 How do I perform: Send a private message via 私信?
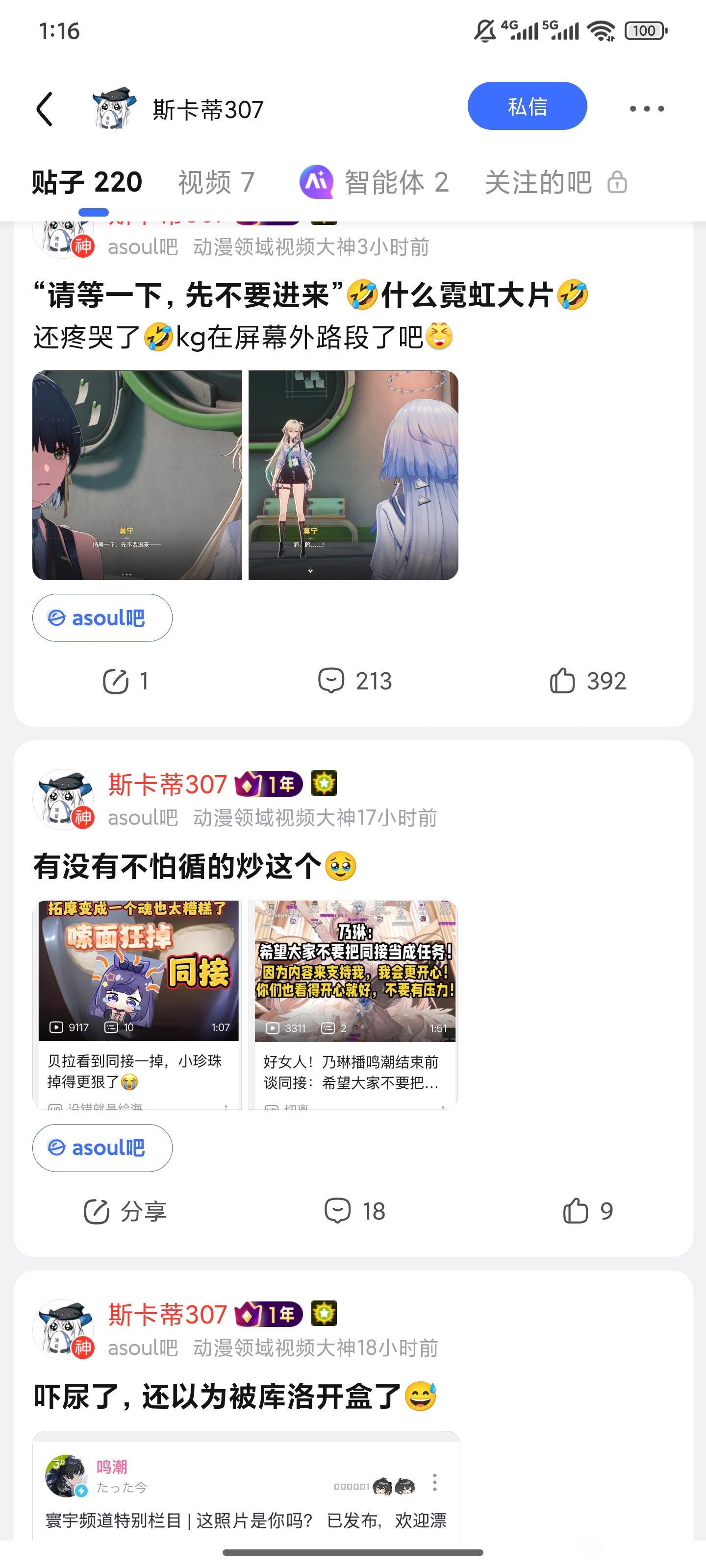(x=527, y=106)
